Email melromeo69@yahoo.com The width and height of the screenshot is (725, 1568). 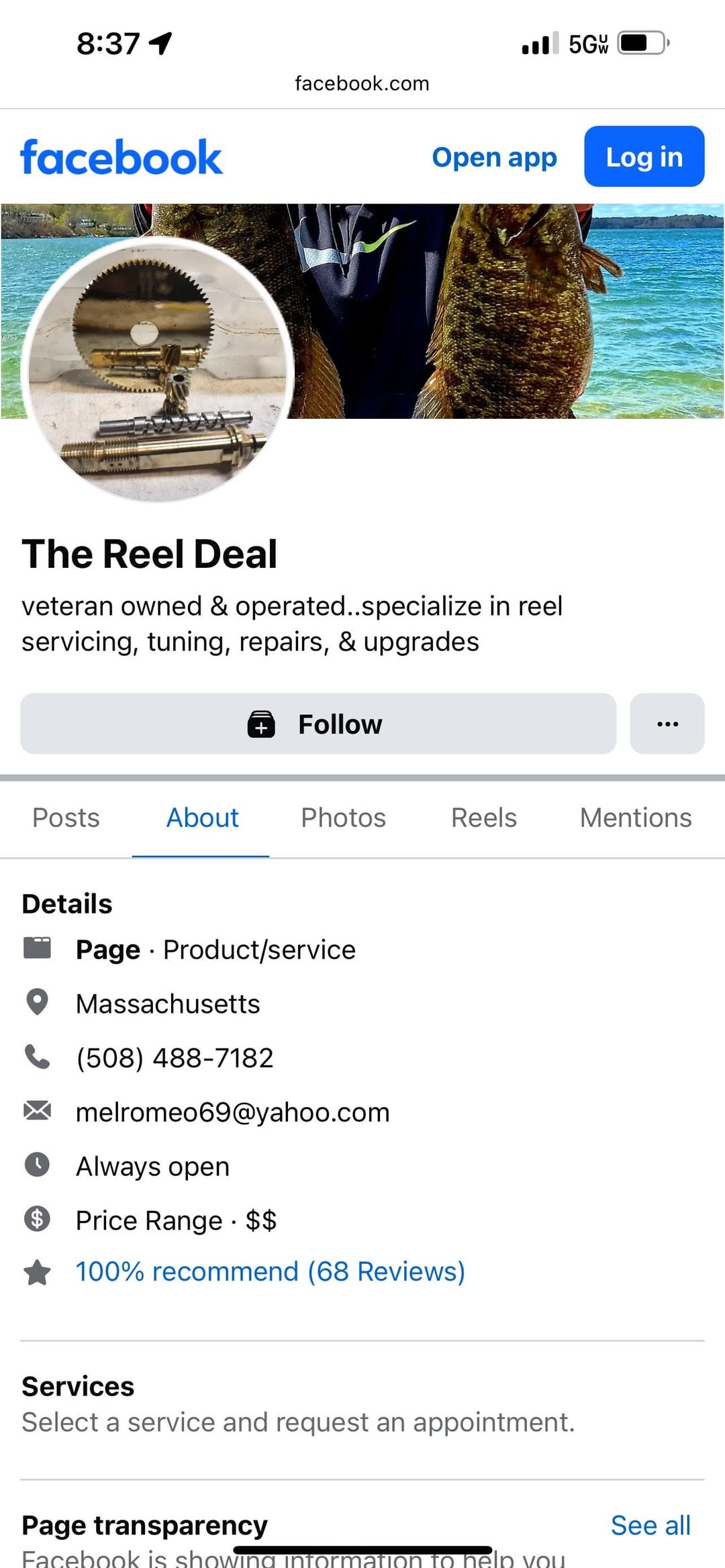coord(232,1112)
